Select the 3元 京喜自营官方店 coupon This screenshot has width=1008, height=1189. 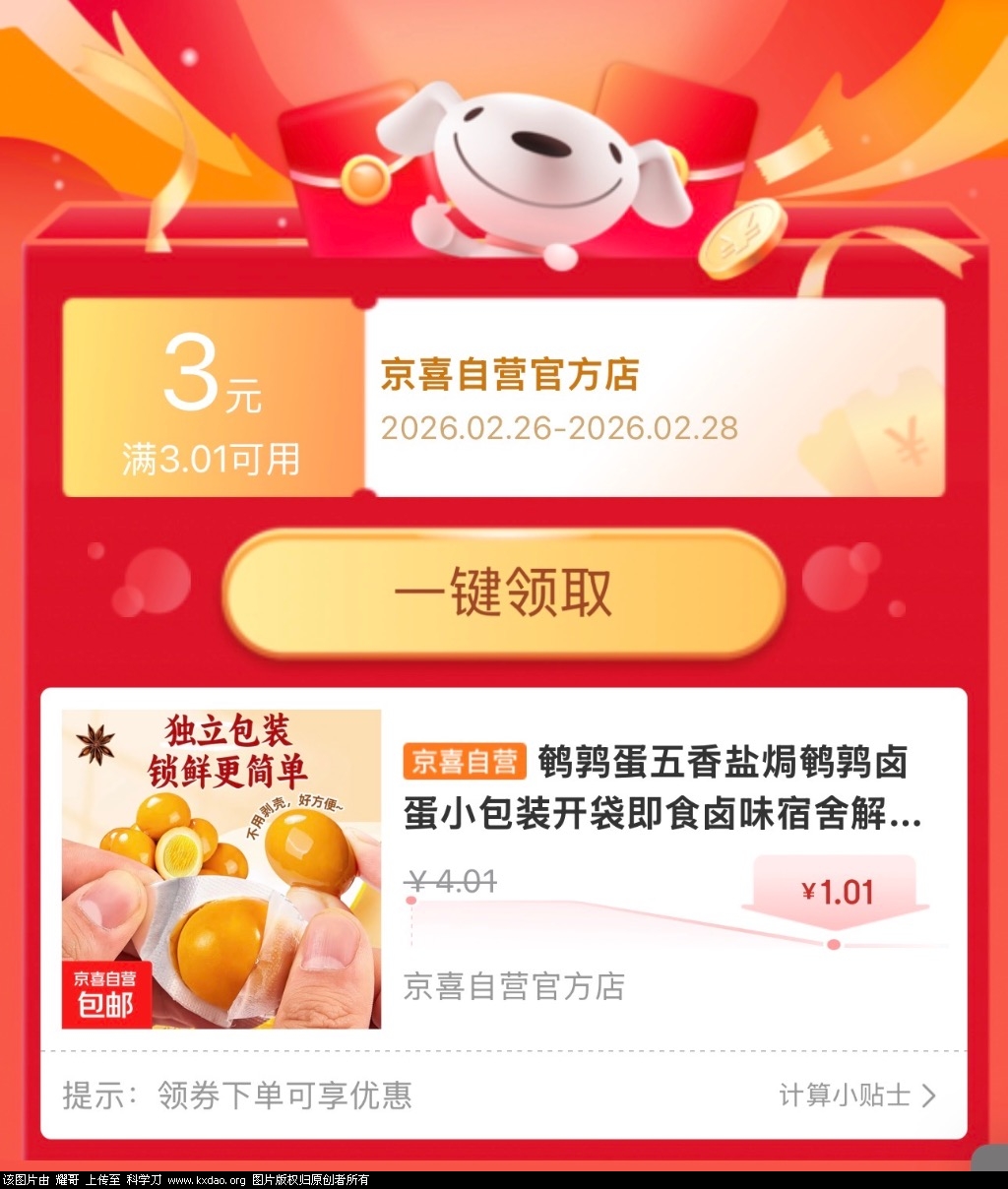point(503,398)
